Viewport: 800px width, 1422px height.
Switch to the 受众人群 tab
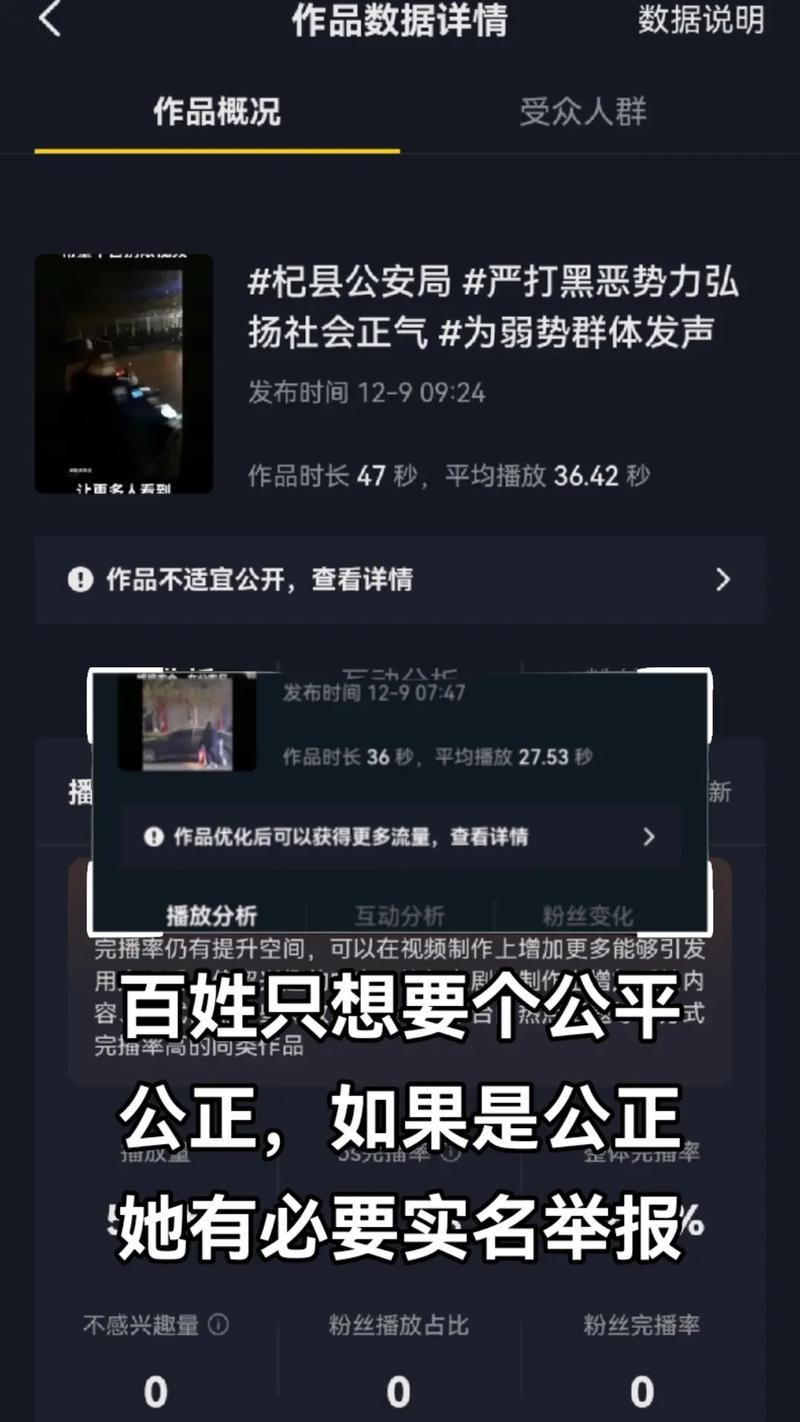pyautogui.click(x=583, y=111)
